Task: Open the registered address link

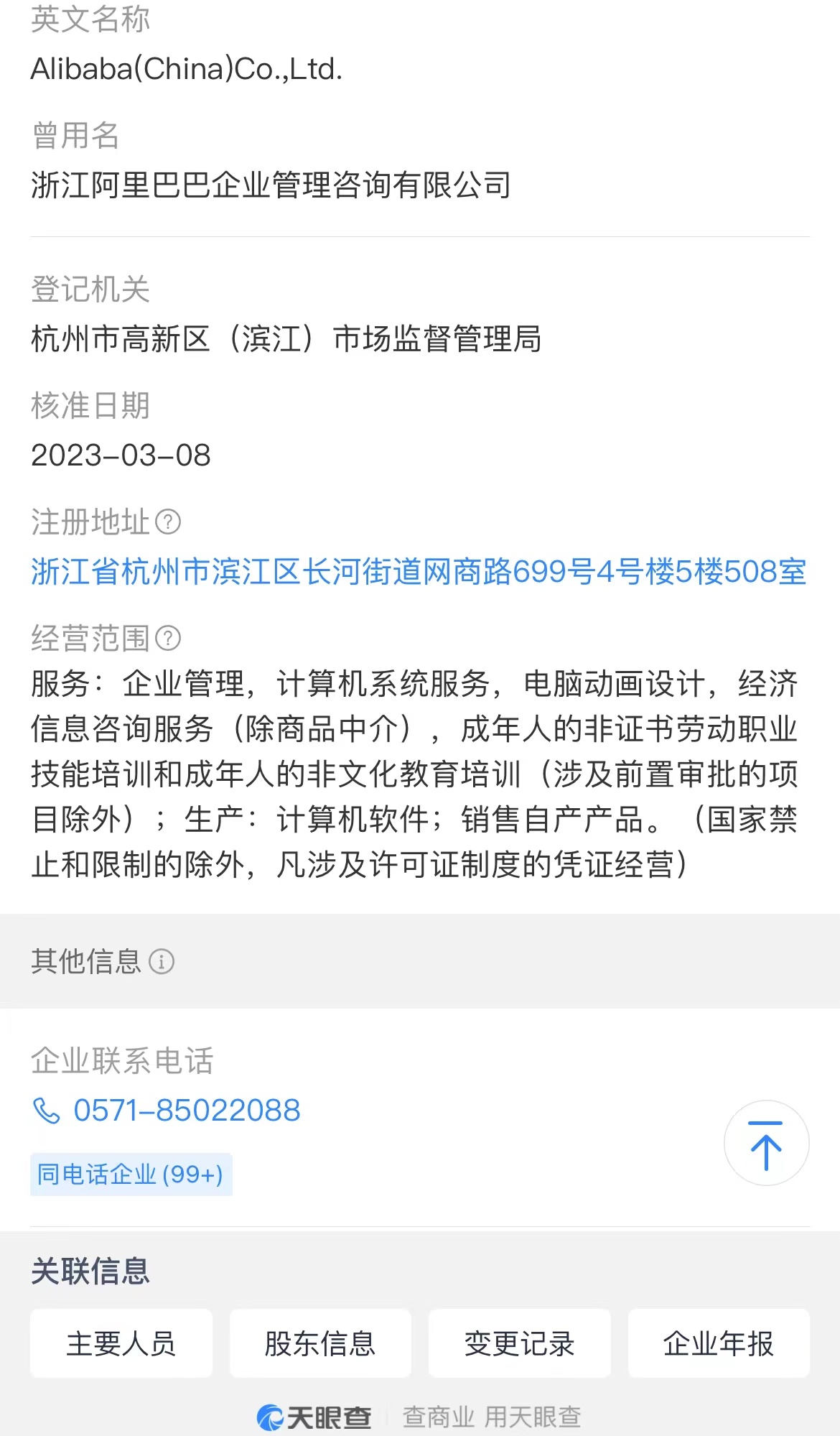Action: click(x=419, y=572)
